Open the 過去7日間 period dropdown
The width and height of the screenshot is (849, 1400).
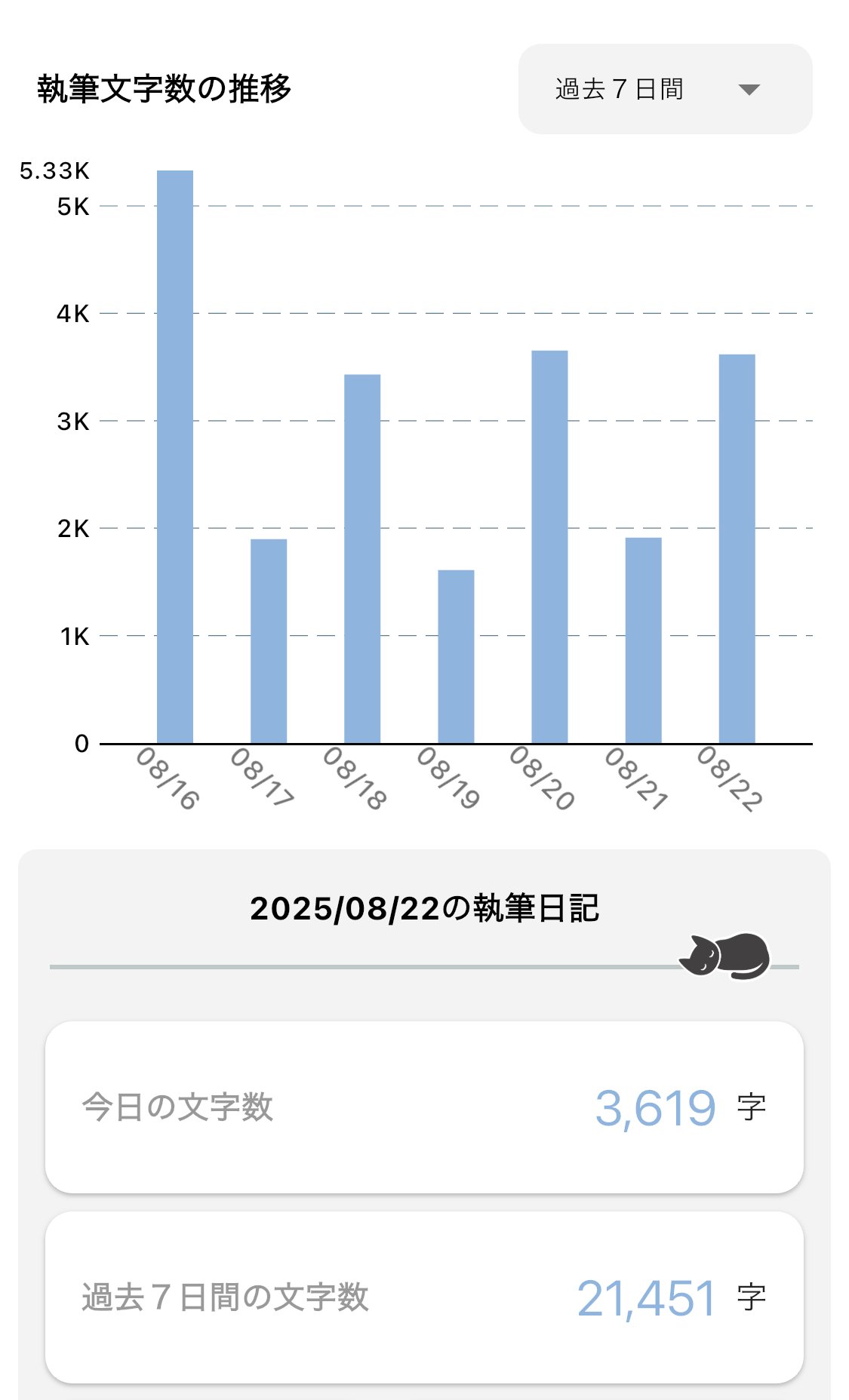click(664, 89)
